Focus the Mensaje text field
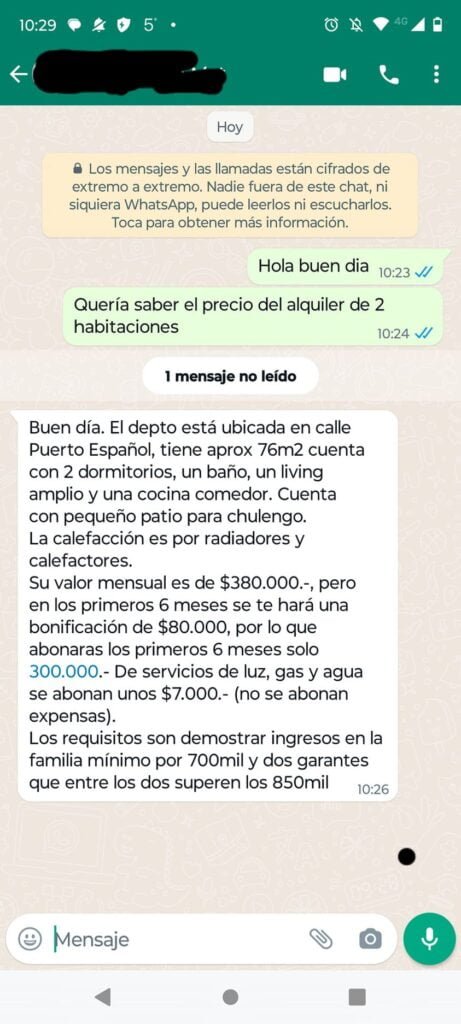This screenshot has height=1024, width=461. pyautogui.click(x=176, y=939)
